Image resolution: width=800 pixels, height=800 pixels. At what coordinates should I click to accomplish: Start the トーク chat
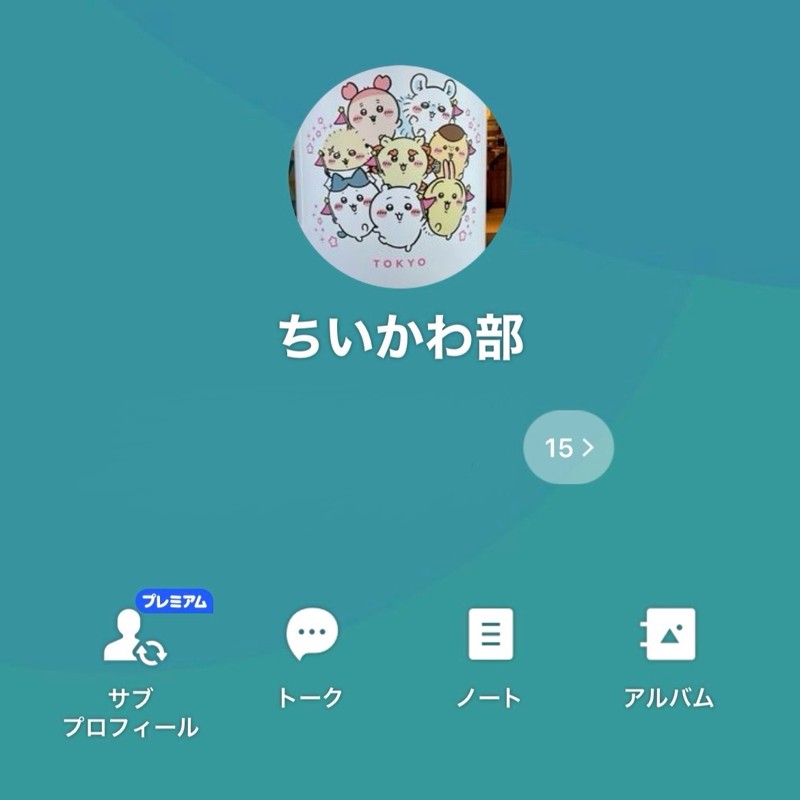point(312,636)
